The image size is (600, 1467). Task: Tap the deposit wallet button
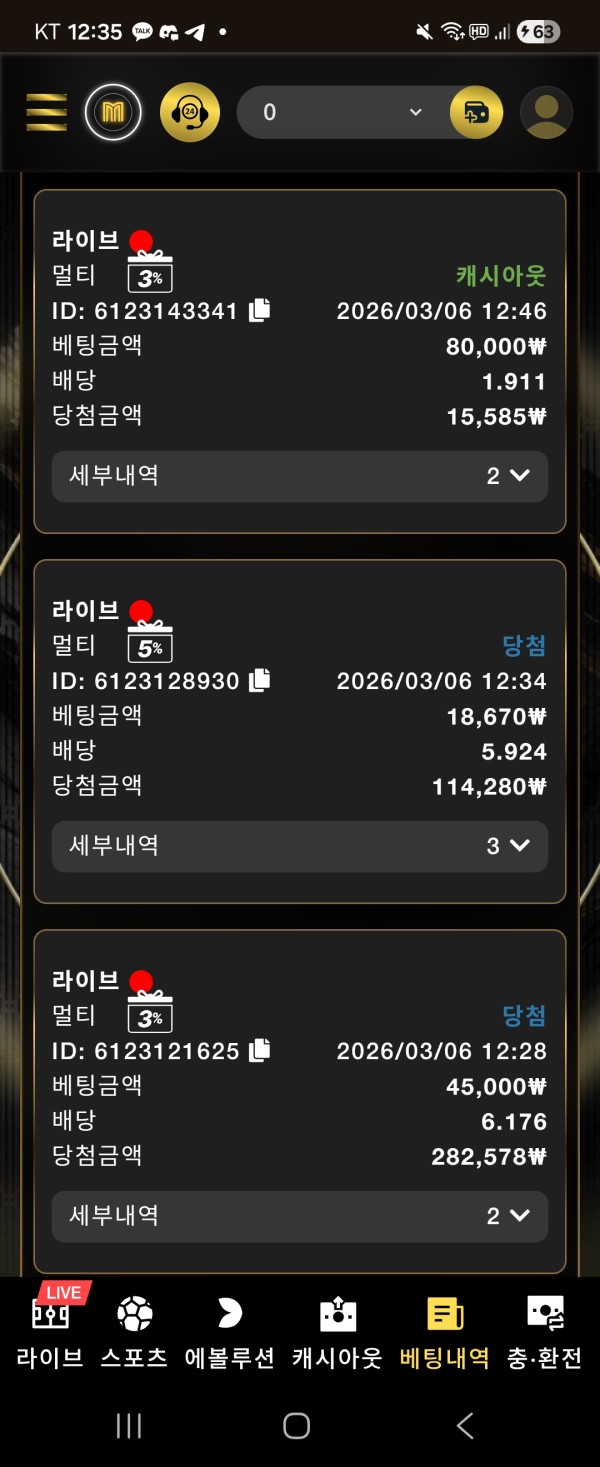pyautogui.click(x=476, y=112)
